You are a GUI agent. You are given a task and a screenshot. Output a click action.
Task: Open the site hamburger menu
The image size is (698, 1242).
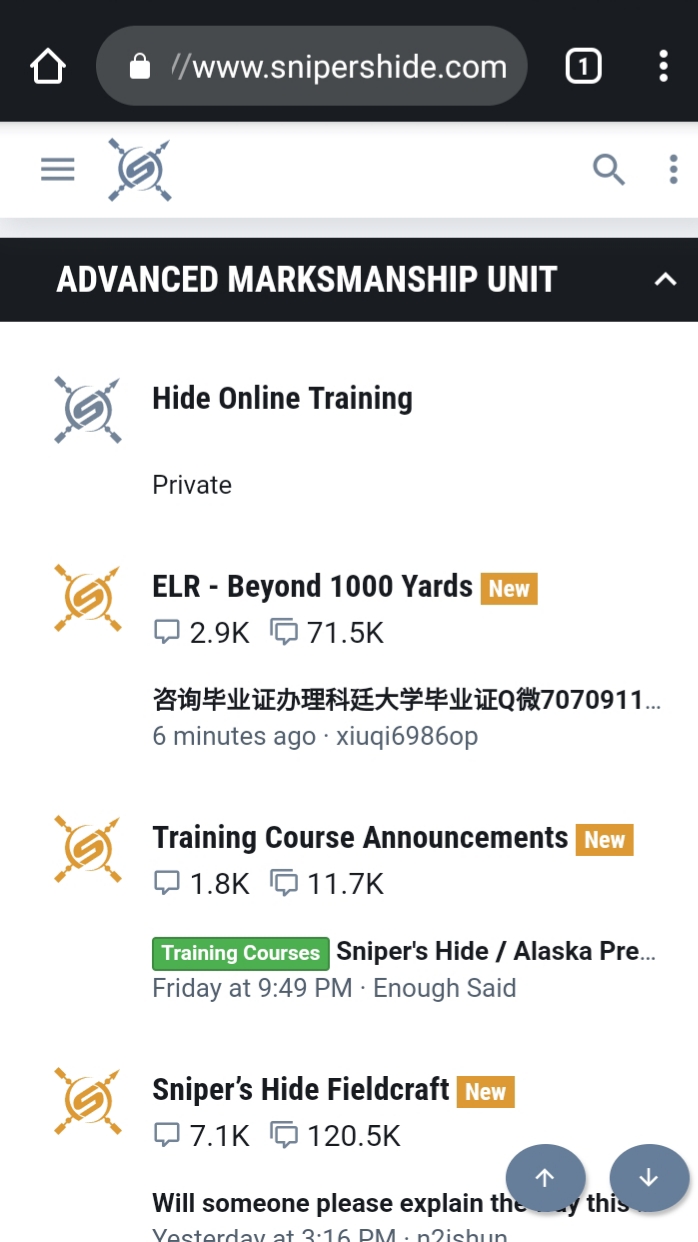58,169
